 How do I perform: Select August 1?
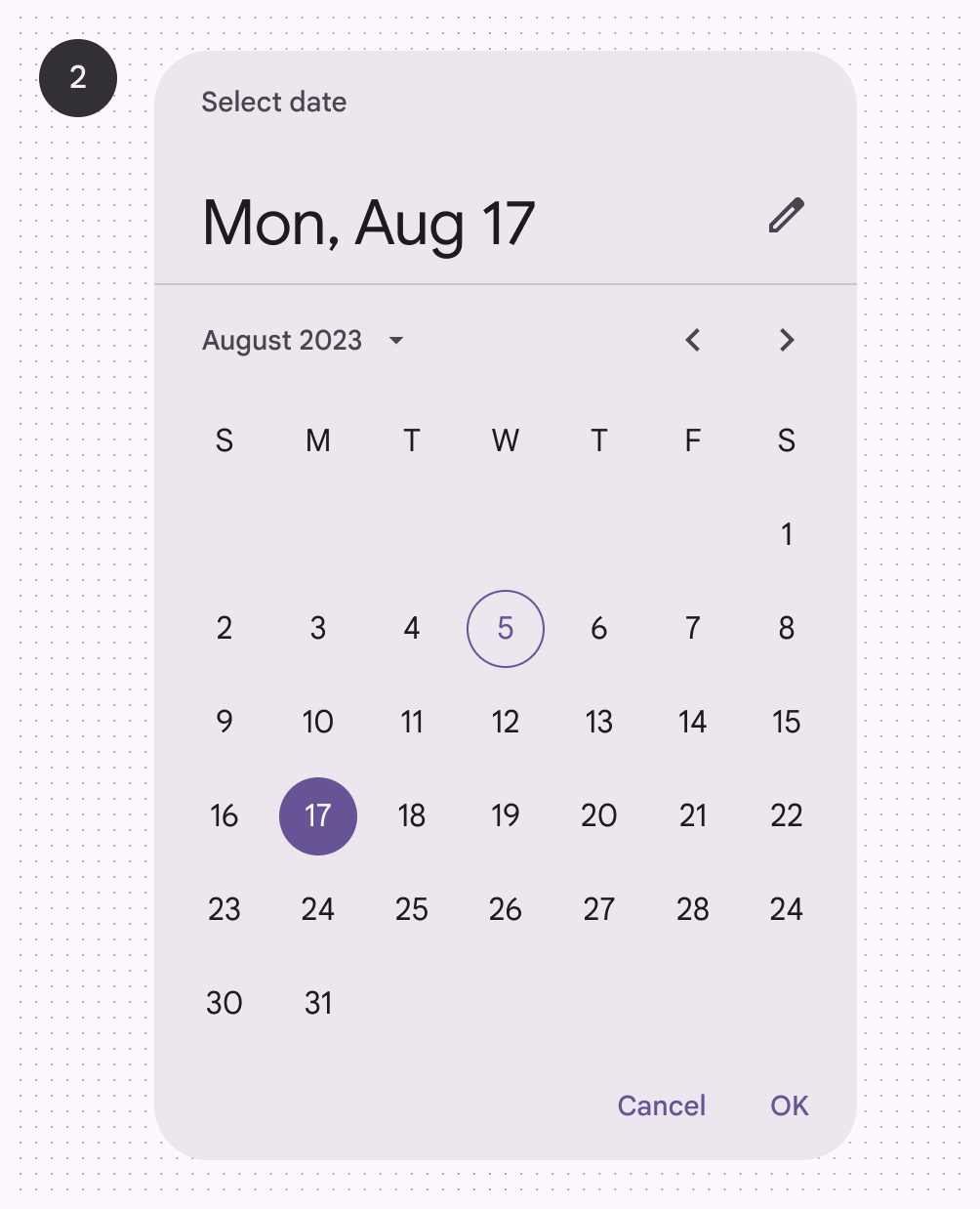click(787, 534)
